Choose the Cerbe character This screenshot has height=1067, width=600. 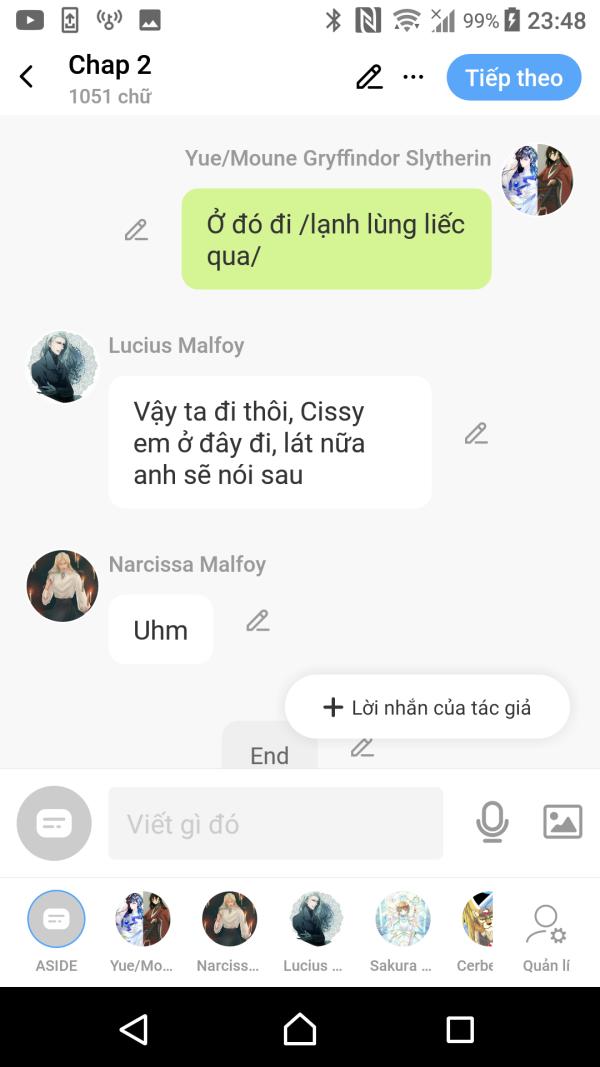pyautogui.click(x=479, y=920)
